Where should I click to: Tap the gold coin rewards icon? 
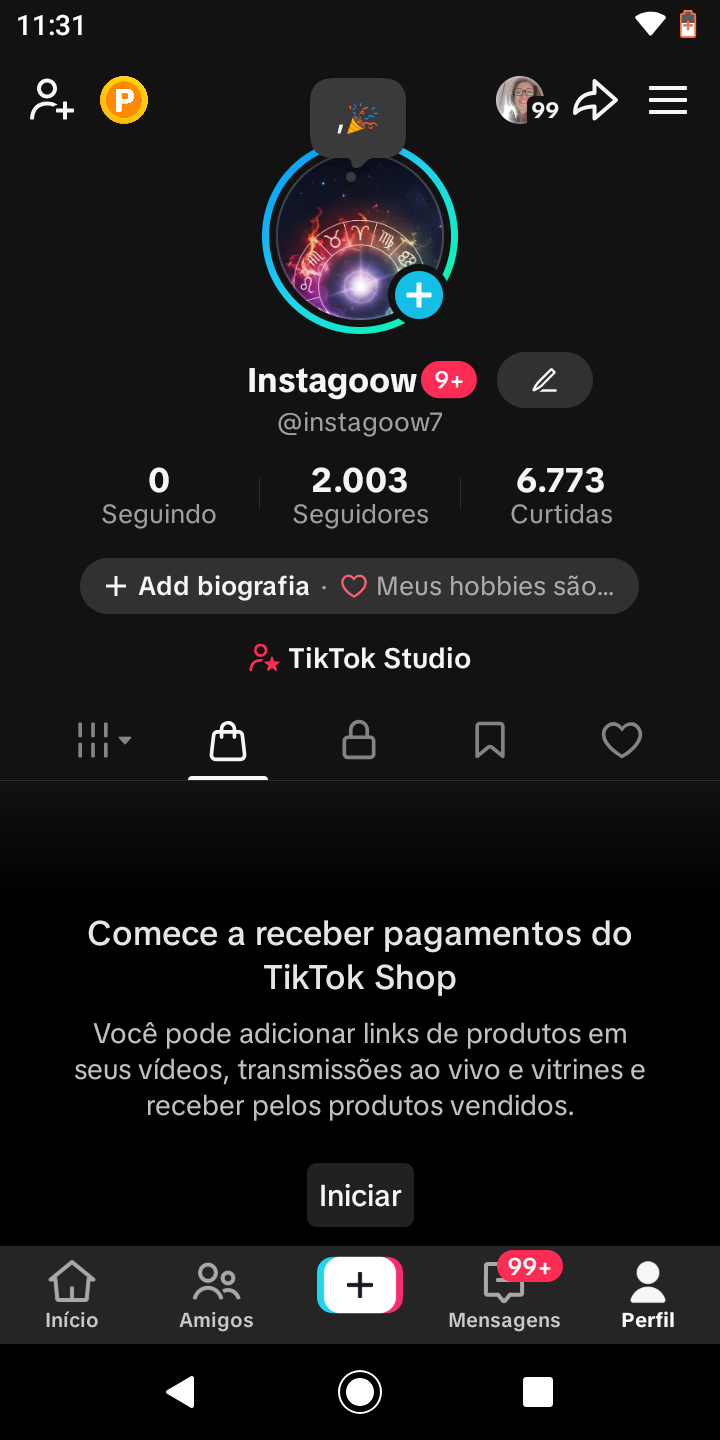[x=124, y=101]
